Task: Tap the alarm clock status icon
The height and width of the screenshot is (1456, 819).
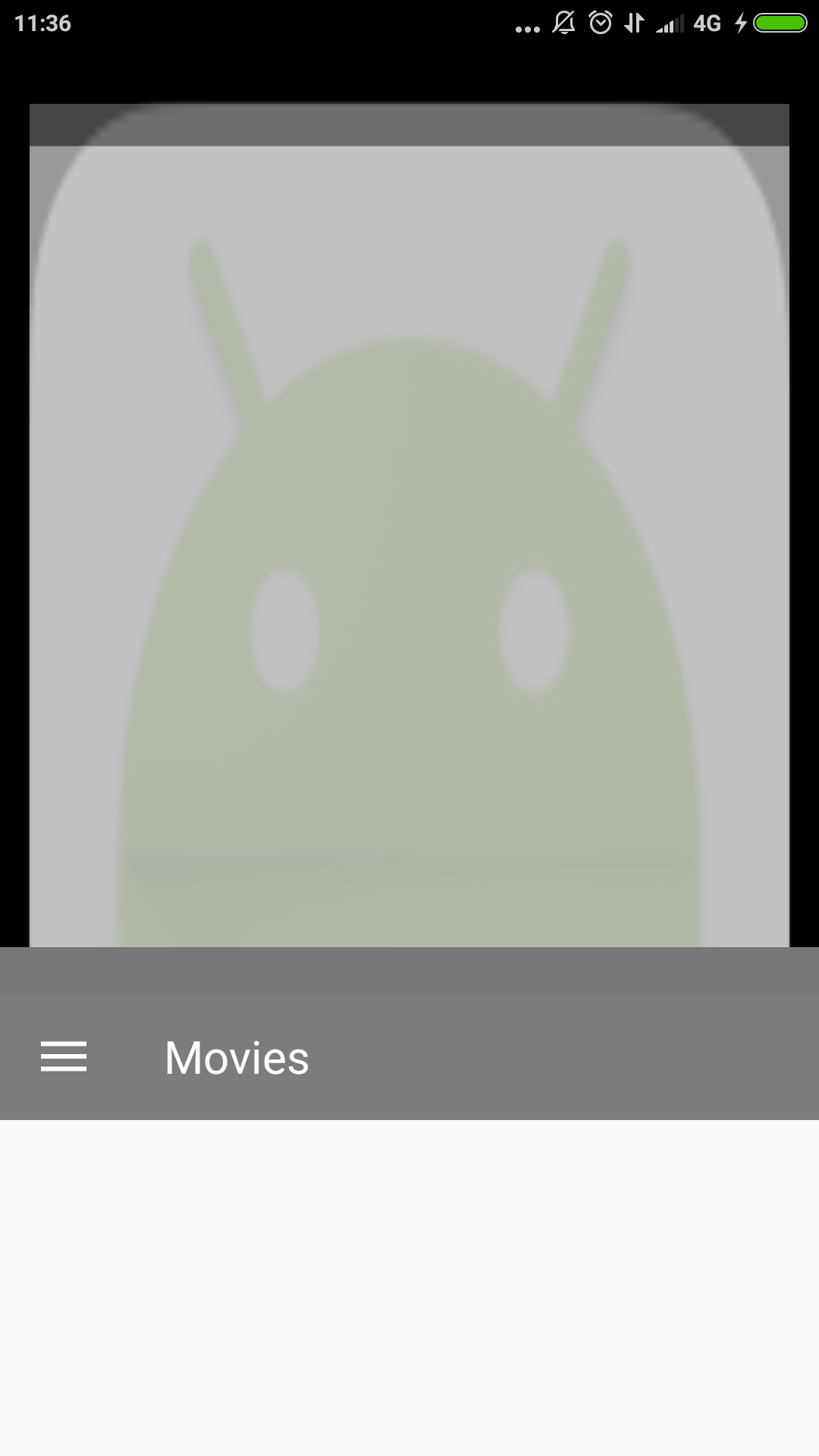Action: coord(600,23)
